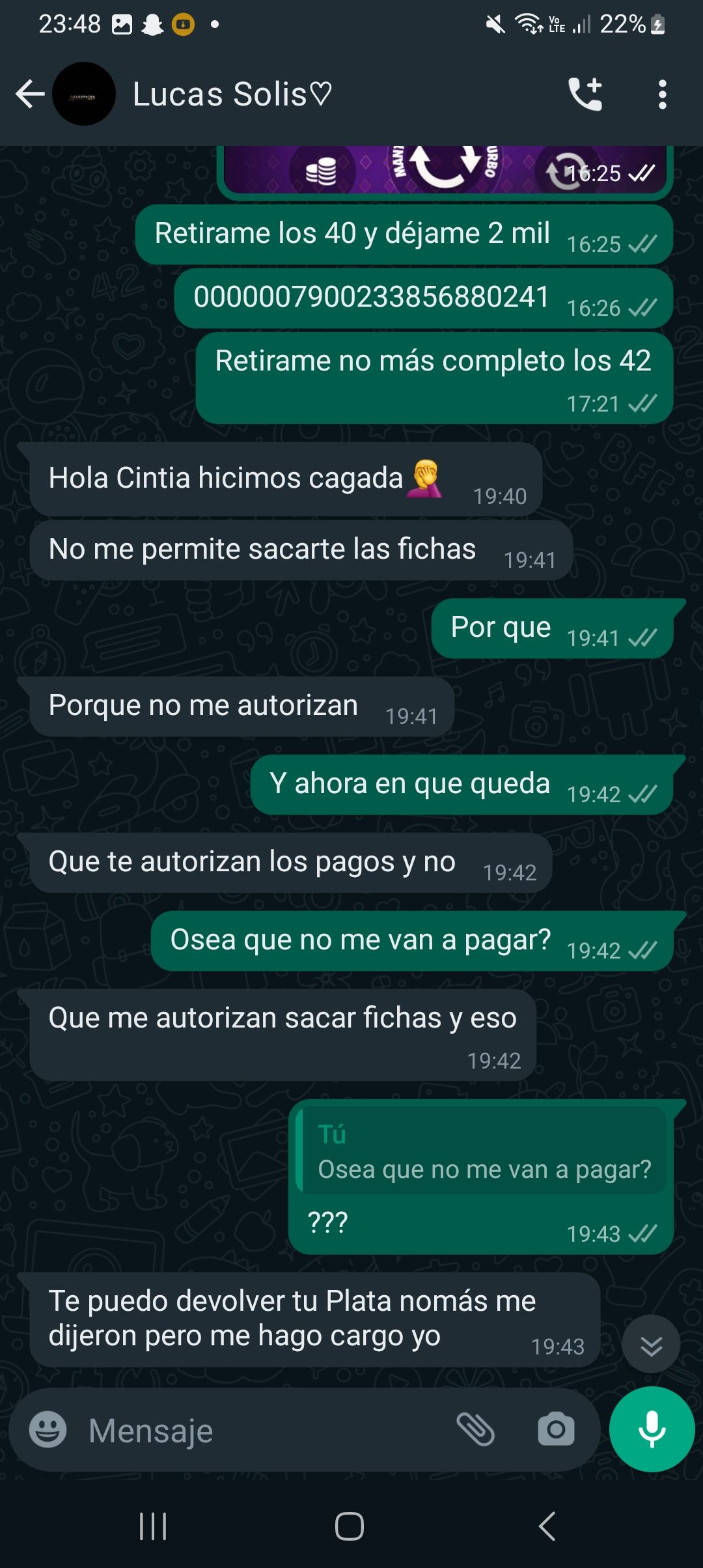Attach a file with the paperclip
This screenshot has height=1568, width=703.
[x=476, y=1430]
